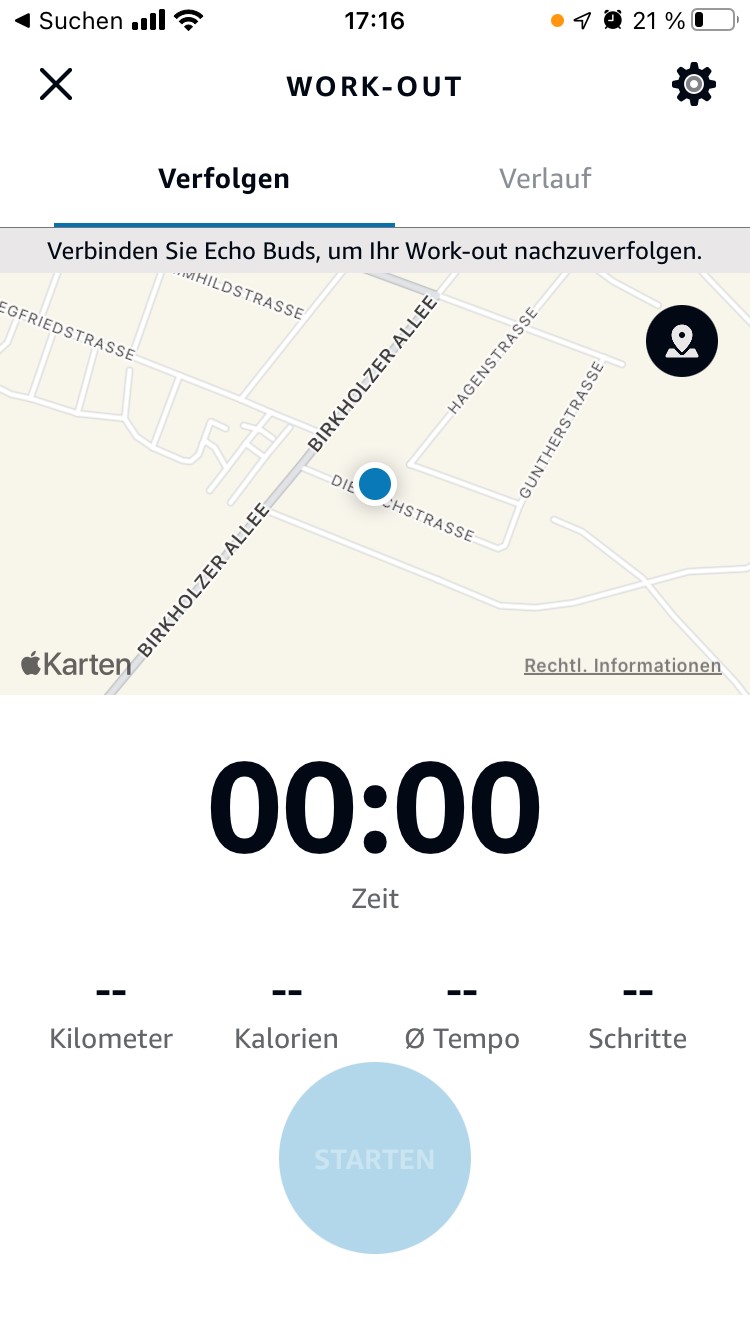Screen dimensions: 750x1334
Task: Return to previous app via Suchen
Action: pyautogui.click(x=68, y=21)
